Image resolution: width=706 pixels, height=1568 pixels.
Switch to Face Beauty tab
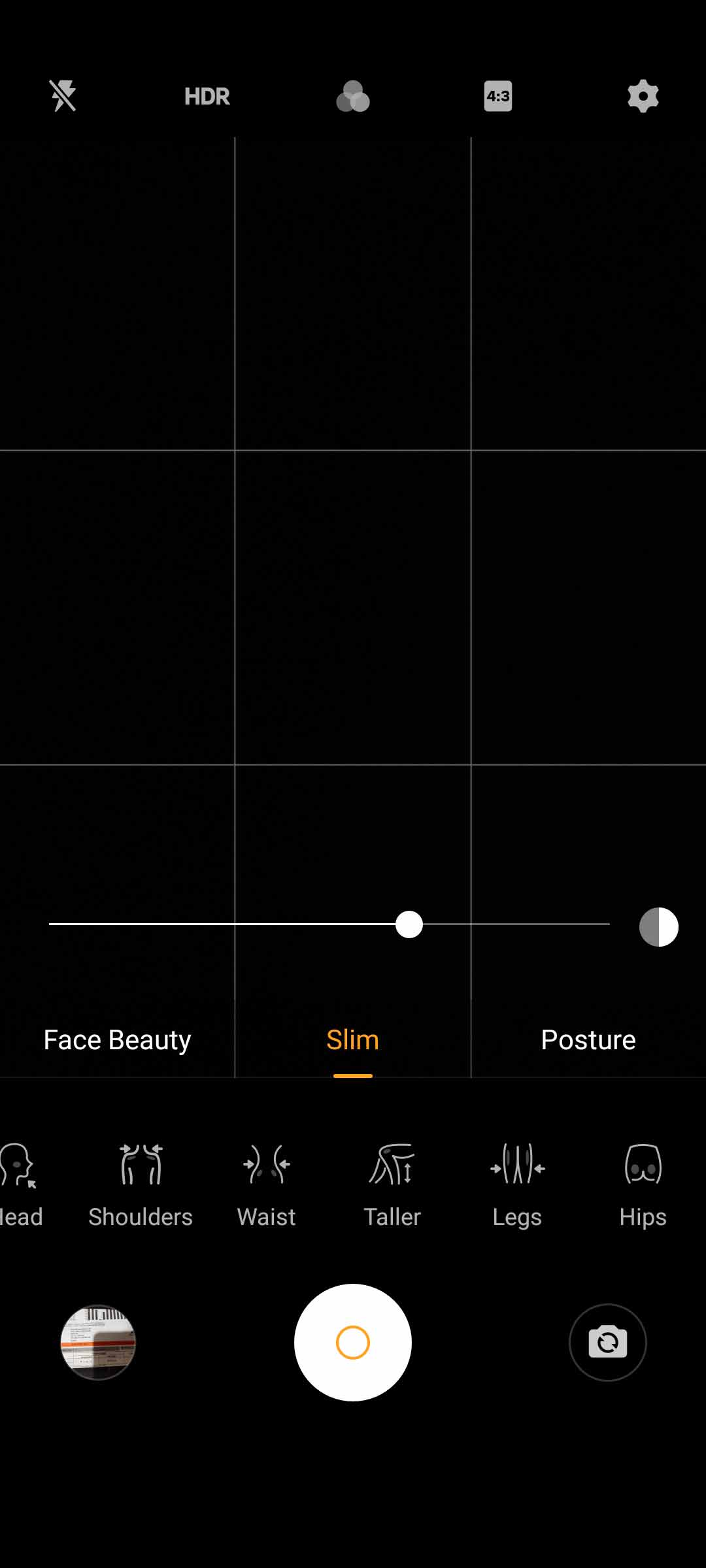coord(118,1039)
